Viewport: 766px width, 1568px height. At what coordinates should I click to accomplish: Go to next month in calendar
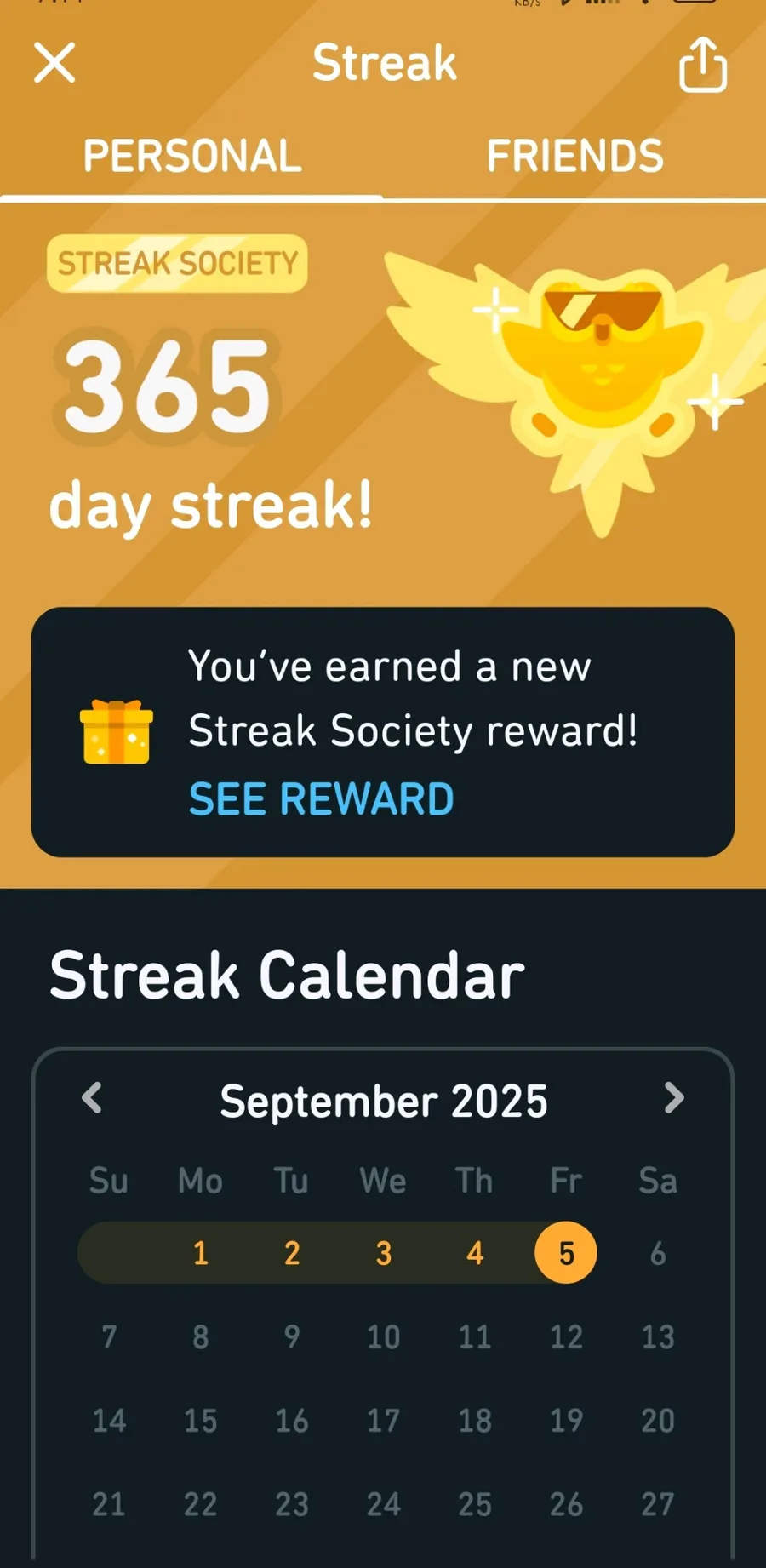(x=674, y=1098)
